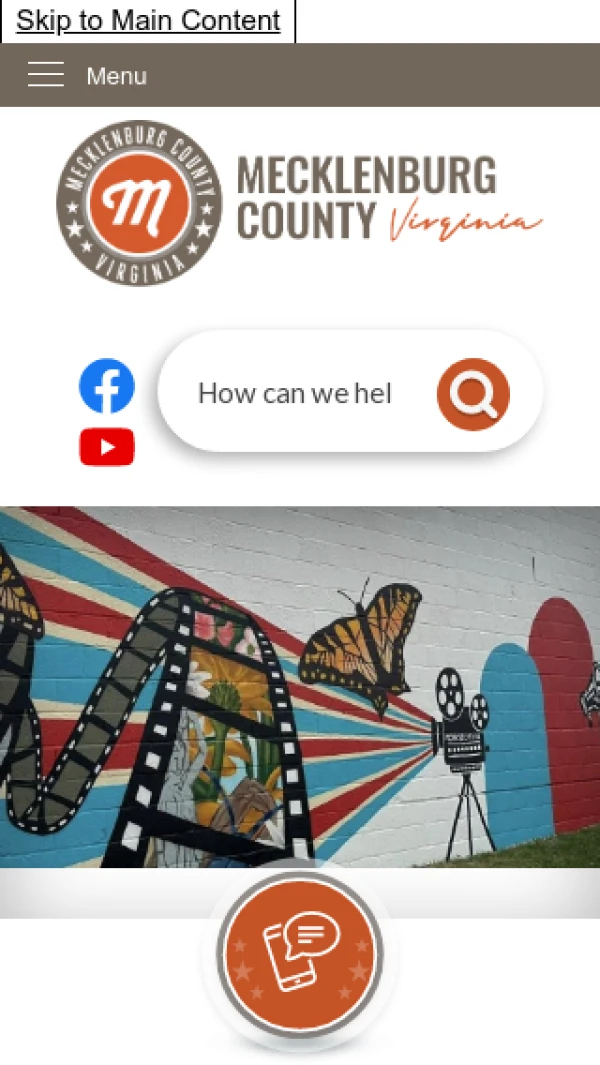Open the hamburger Menu
This screenshot has width=600, height=1065.
click(87, 75)
